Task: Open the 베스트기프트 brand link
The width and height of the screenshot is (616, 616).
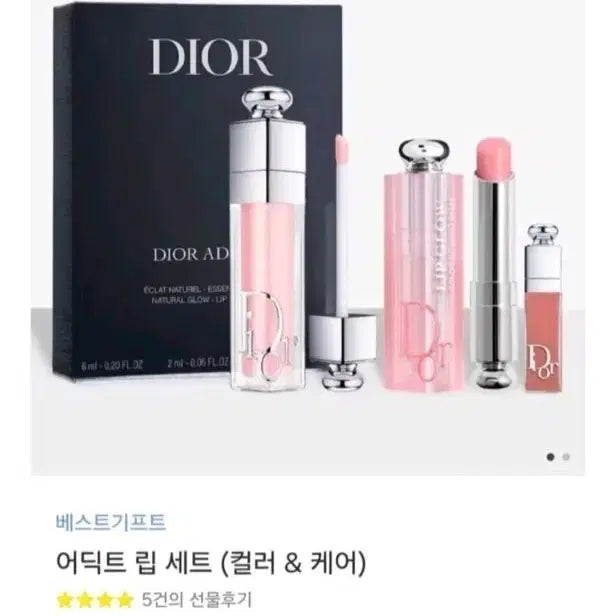Action: pyautogui.click(x=110, y=520)
